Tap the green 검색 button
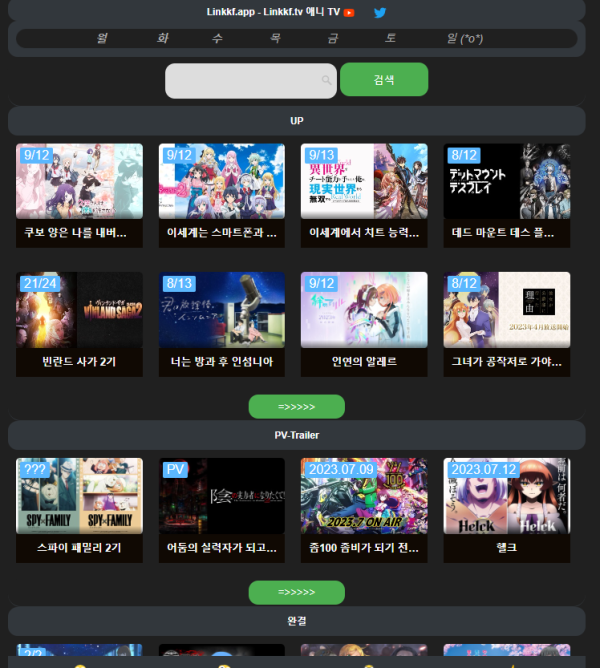 [x=384, y=80]
